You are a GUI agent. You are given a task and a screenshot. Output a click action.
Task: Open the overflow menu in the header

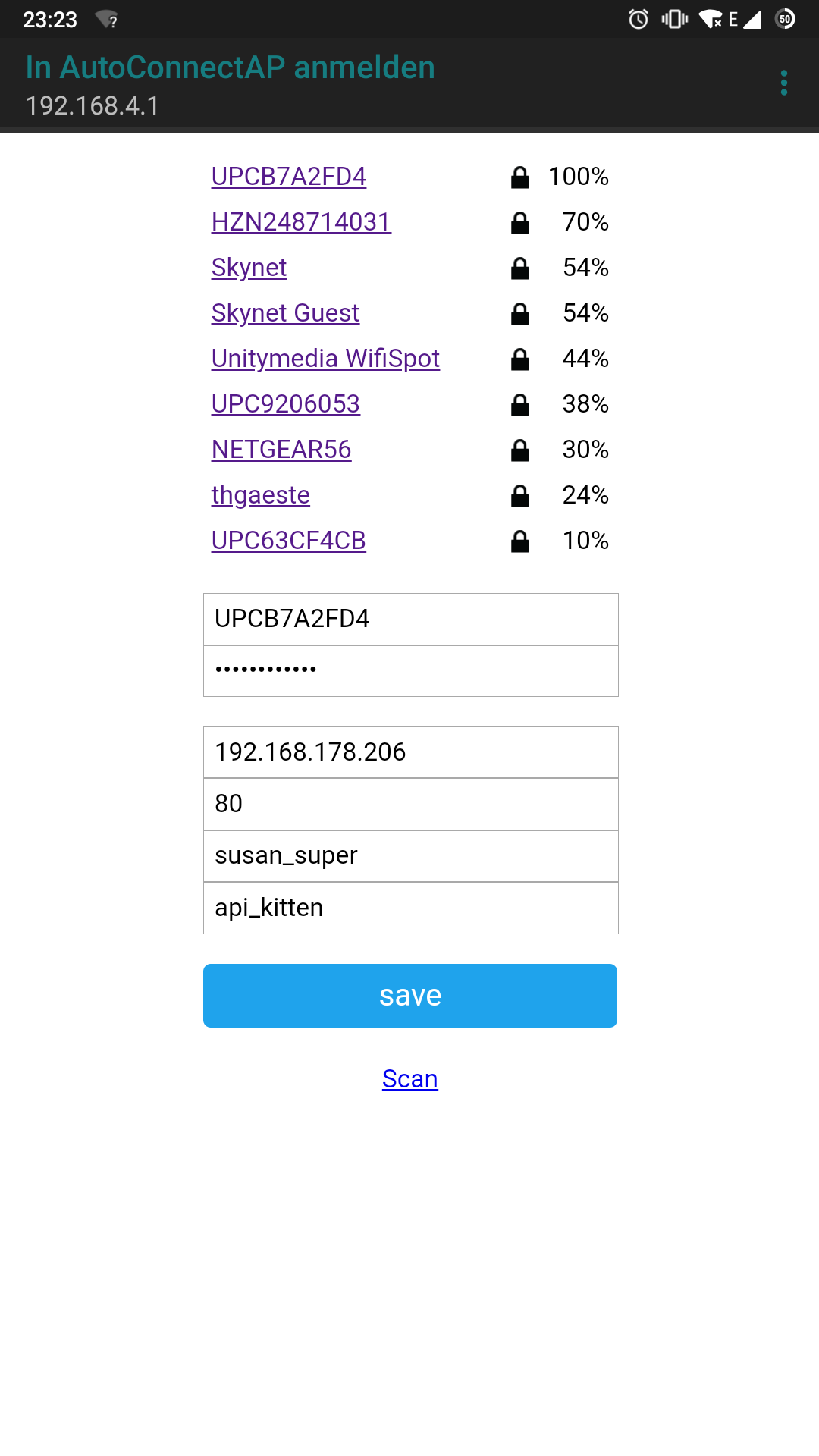tap(784, 83)
